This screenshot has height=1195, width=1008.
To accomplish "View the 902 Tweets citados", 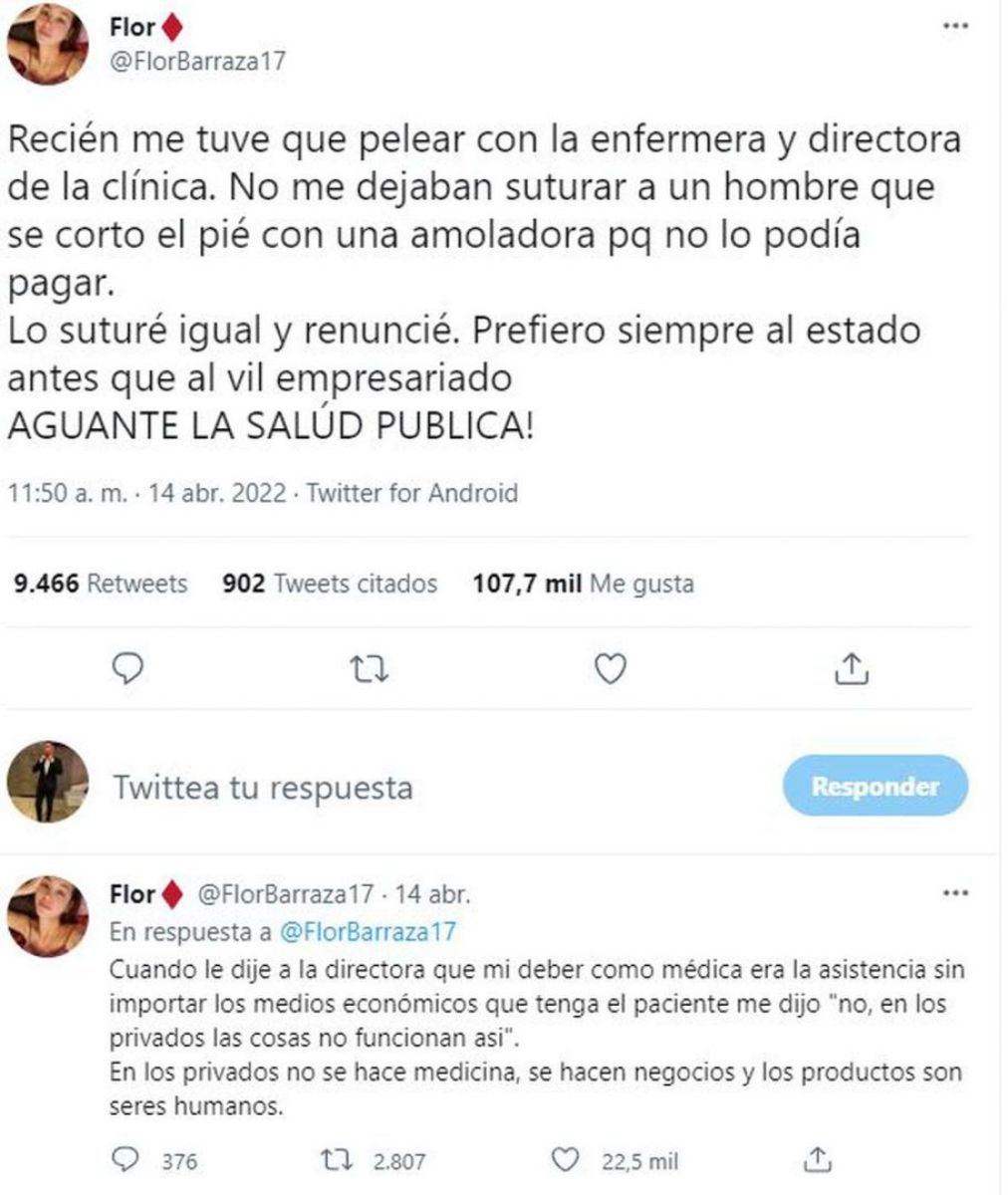I will pyautogui.click(x=330, y=584).
